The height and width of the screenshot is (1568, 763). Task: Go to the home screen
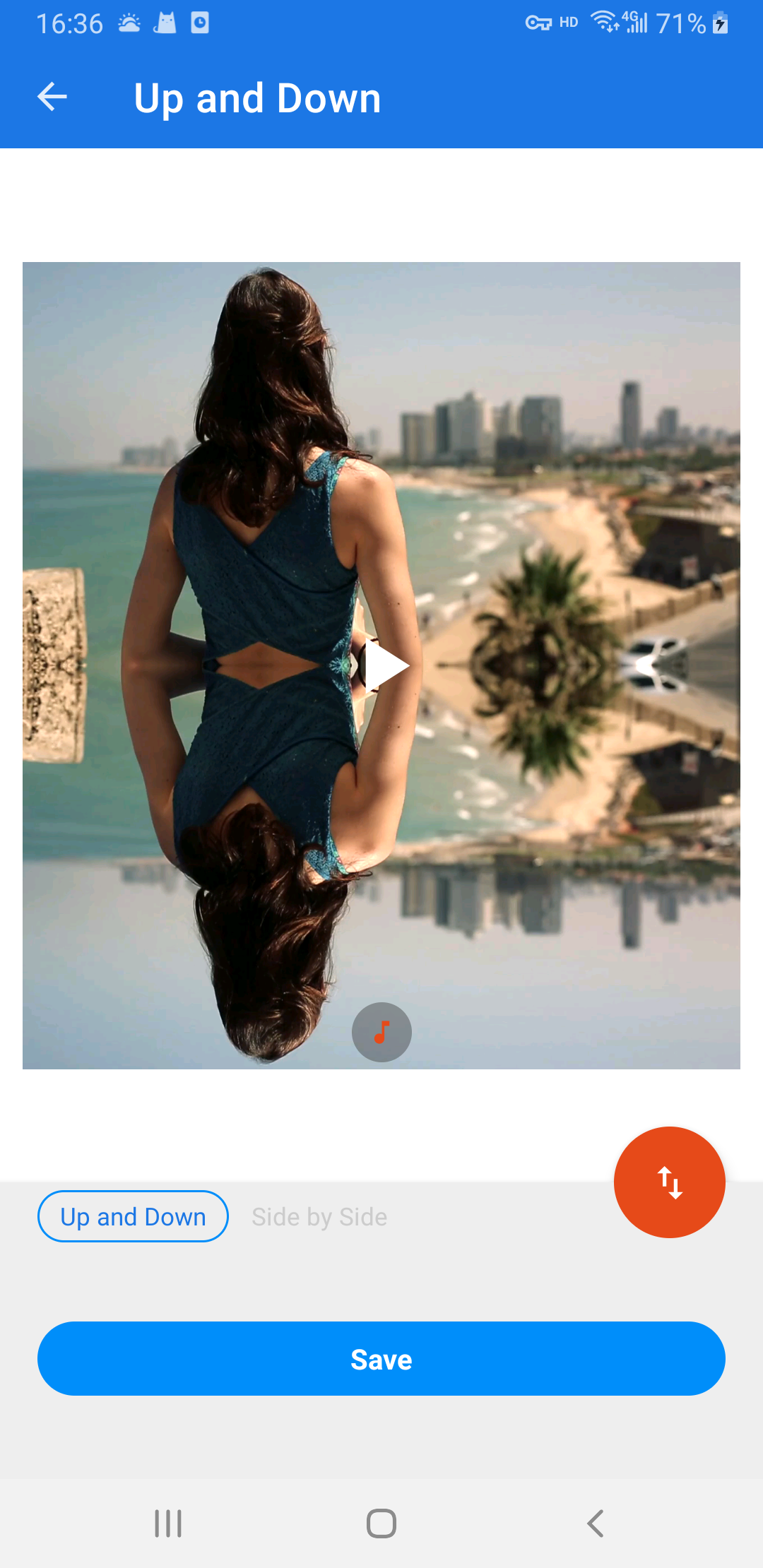click(381, 1524)
